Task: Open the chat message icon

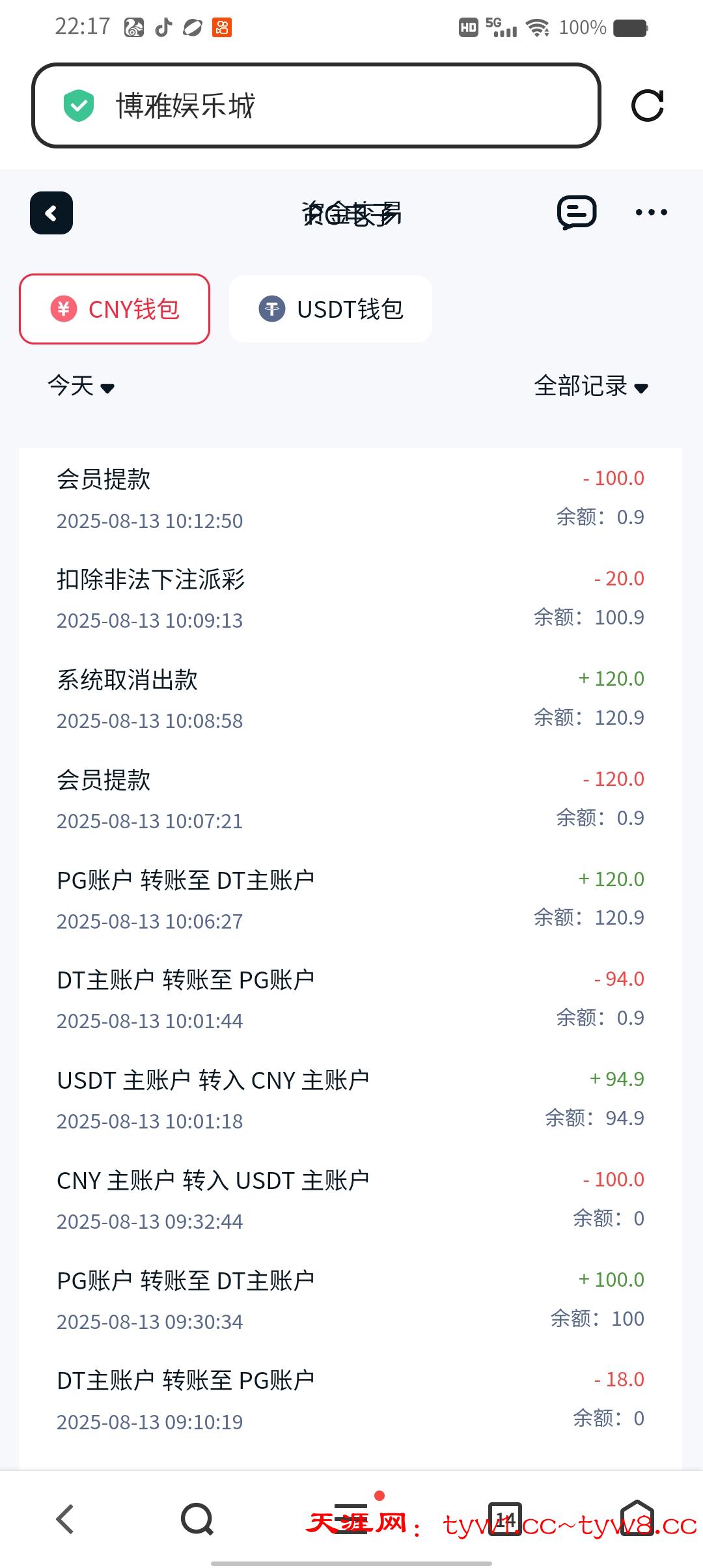Action: point(577,212)
